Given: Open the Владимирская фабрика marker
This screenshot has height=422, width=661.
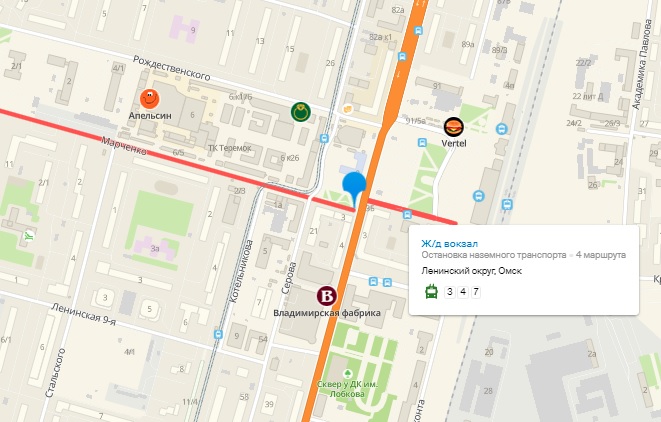Looking at the screenshot, I should coord(327,296).
